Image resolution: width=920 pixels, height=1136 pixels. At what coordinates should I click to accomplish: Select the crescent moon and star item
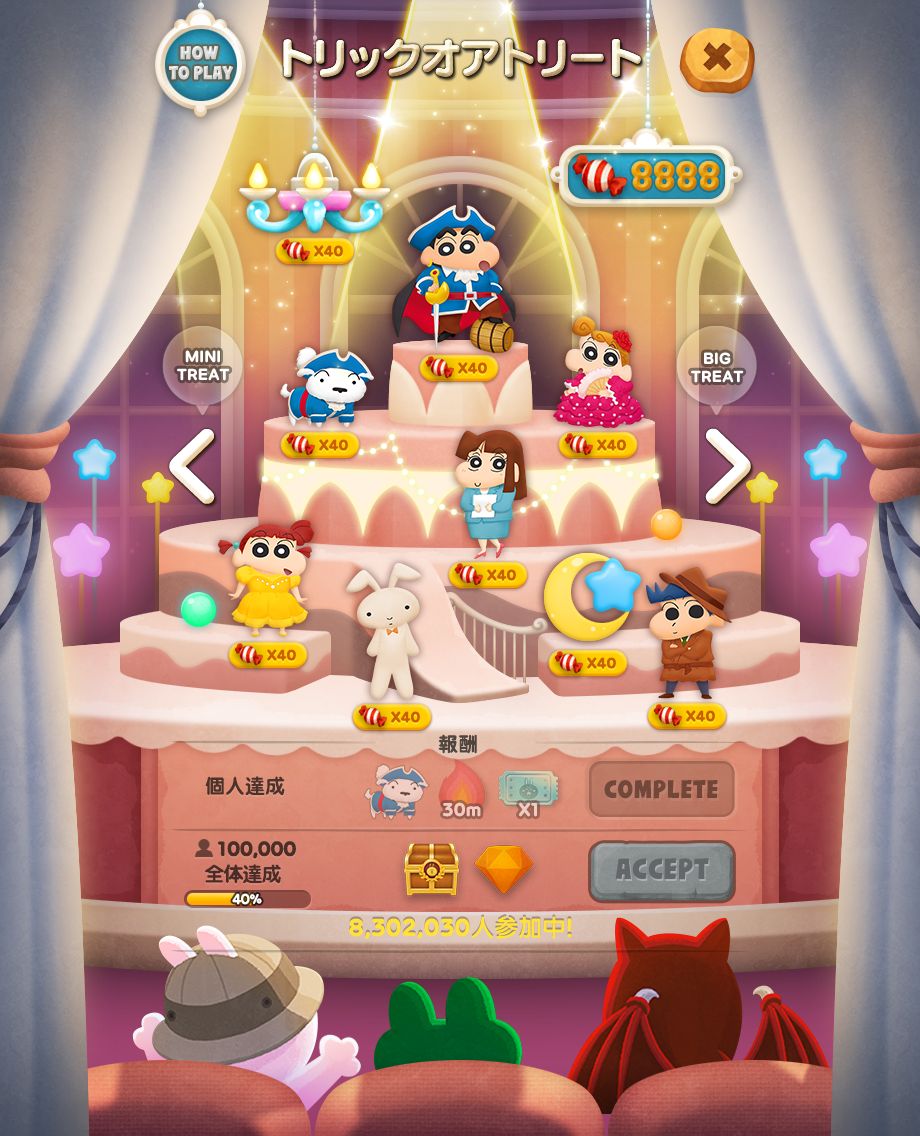tap(590, 596)
